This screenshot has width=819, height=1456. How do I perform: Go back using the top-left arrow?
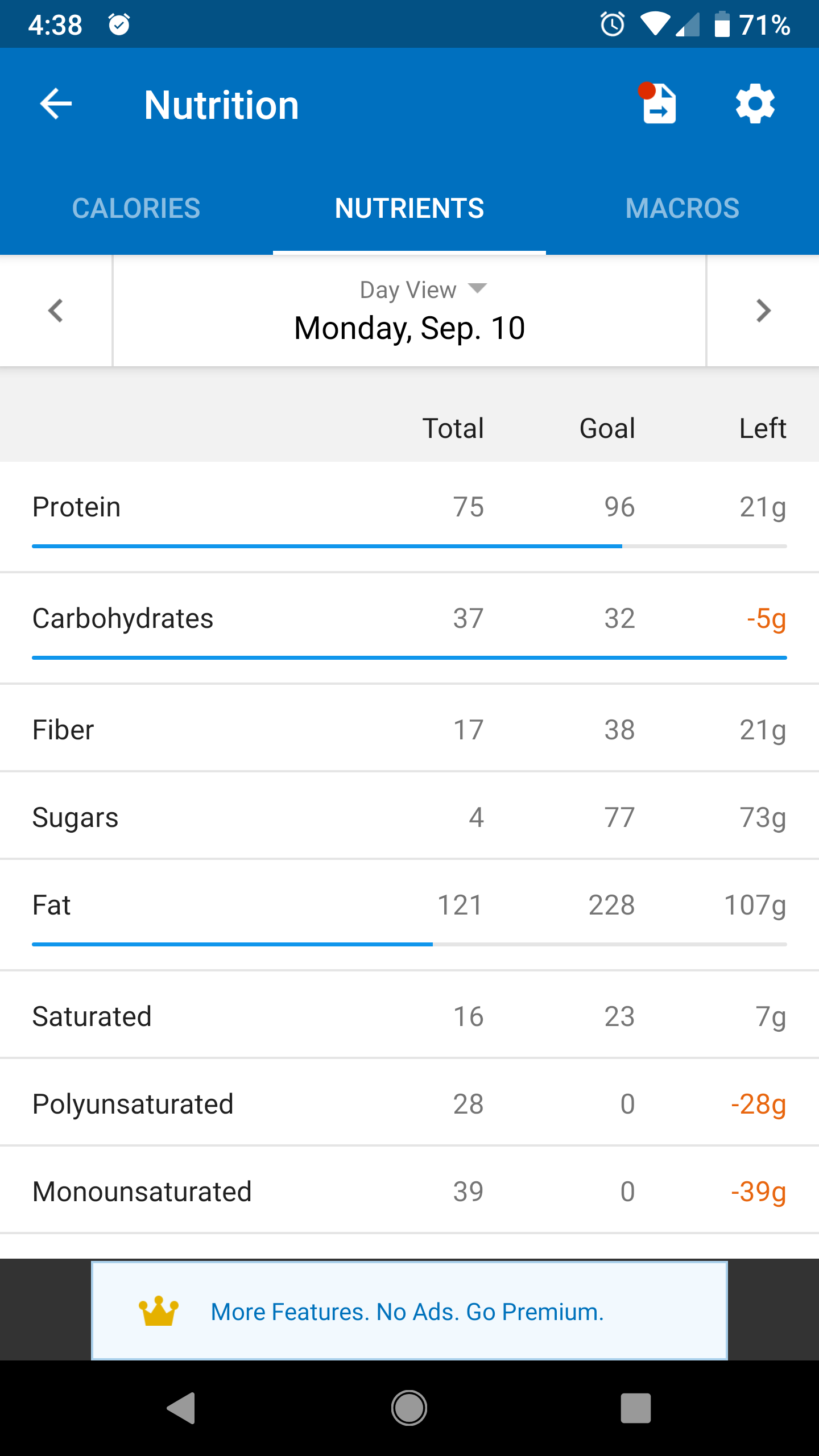coord(56,104)
